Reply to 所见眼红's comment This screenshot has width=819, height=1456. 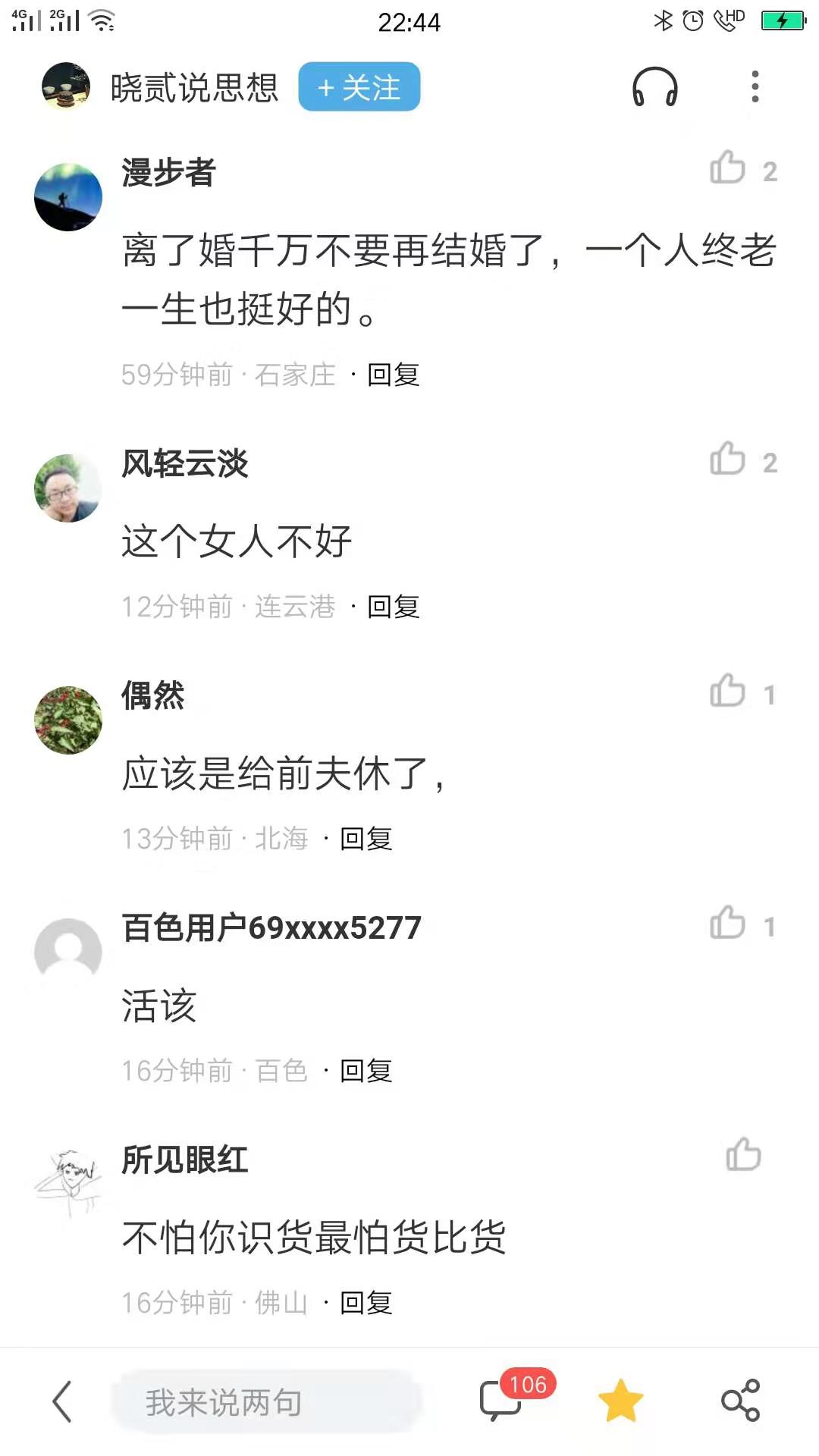pos(366,1303)
